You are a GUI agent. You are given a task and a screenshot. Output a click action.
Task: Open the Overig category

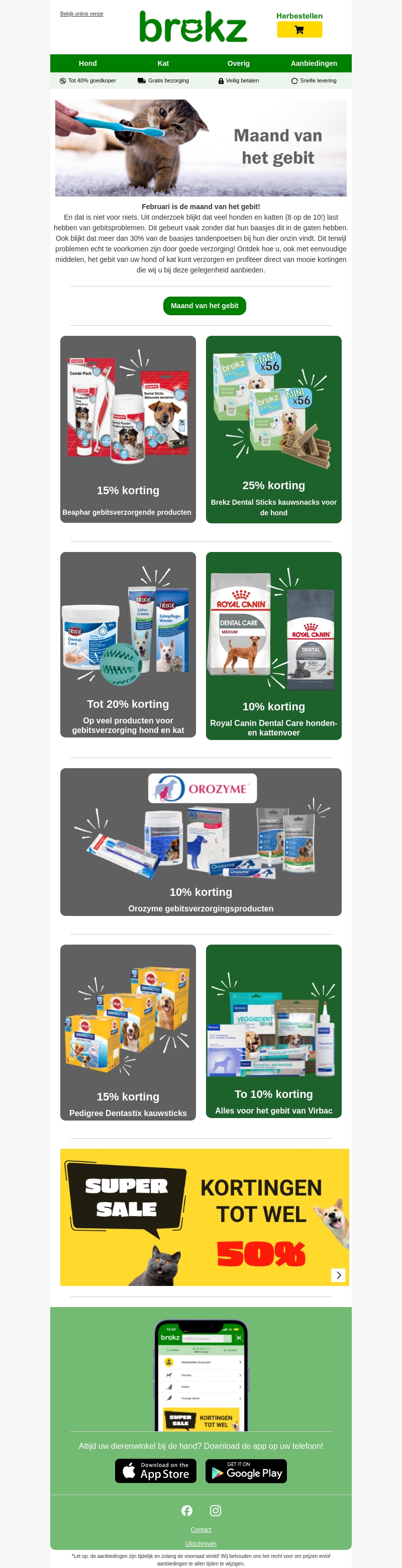coord(238,63)
